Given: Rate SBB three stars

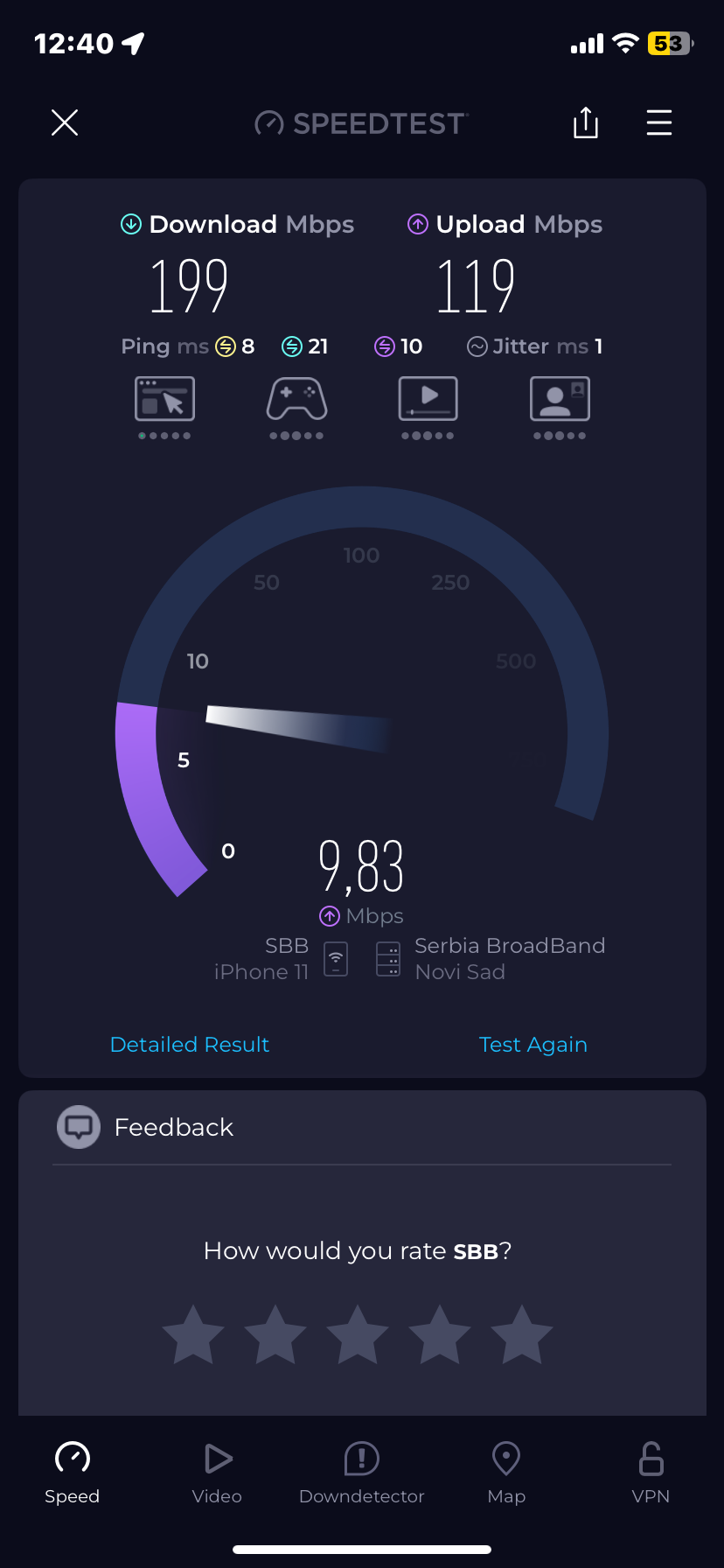Looking at the screenshot, I should click(x=358, y=1335).
